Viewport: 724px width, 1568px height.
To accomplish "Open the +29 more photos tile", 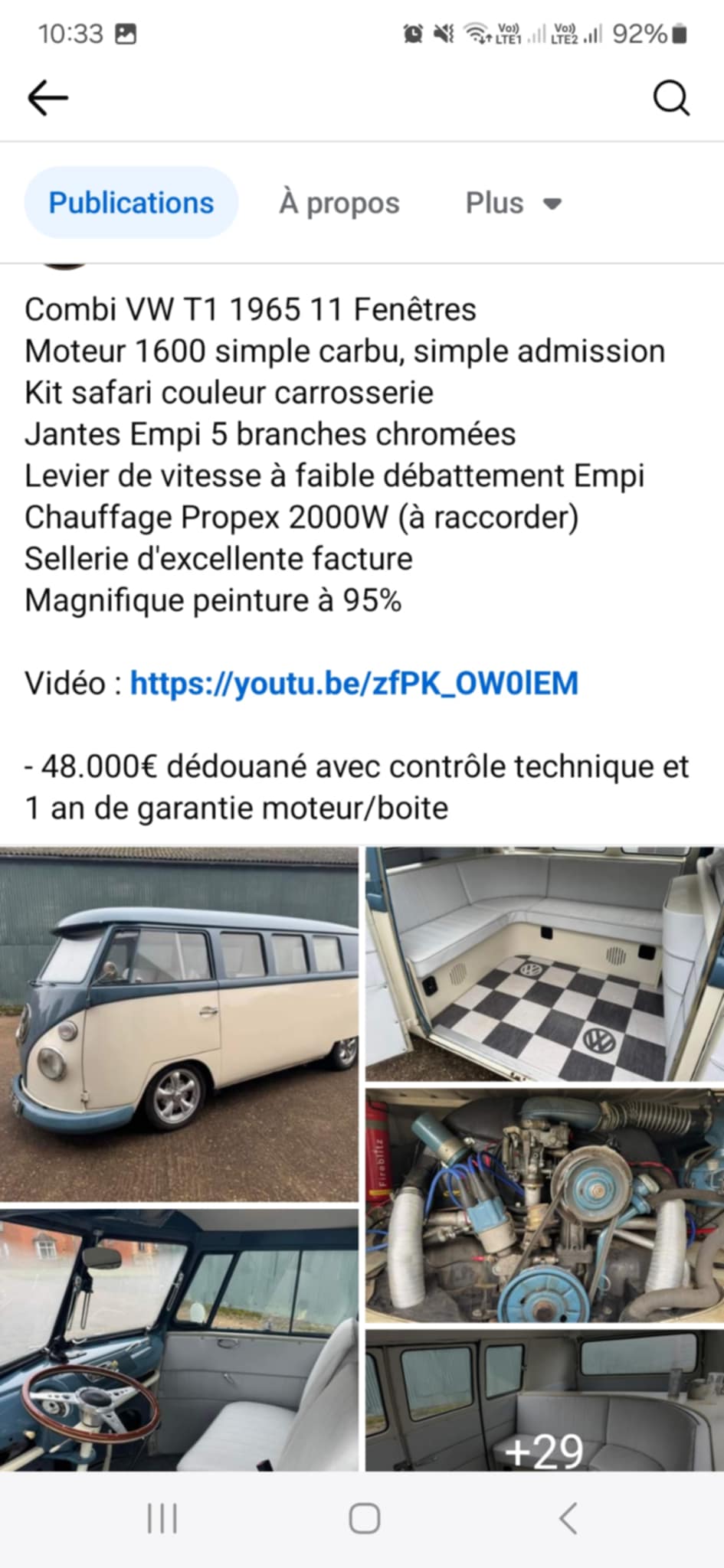I will [x=545, y=1400].
